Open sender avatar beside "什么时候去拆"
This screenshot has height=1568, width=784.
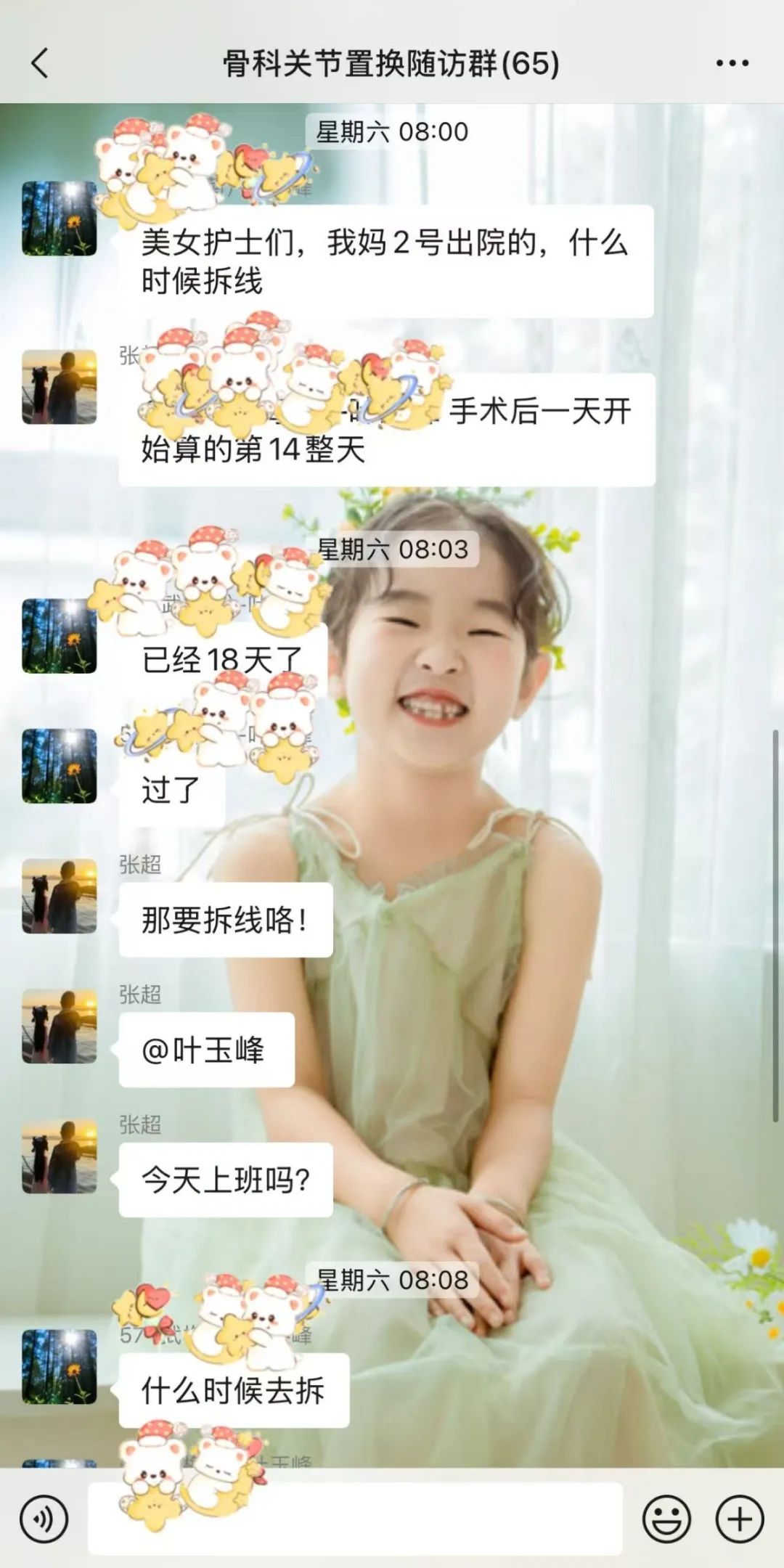tap(60, 1366)
